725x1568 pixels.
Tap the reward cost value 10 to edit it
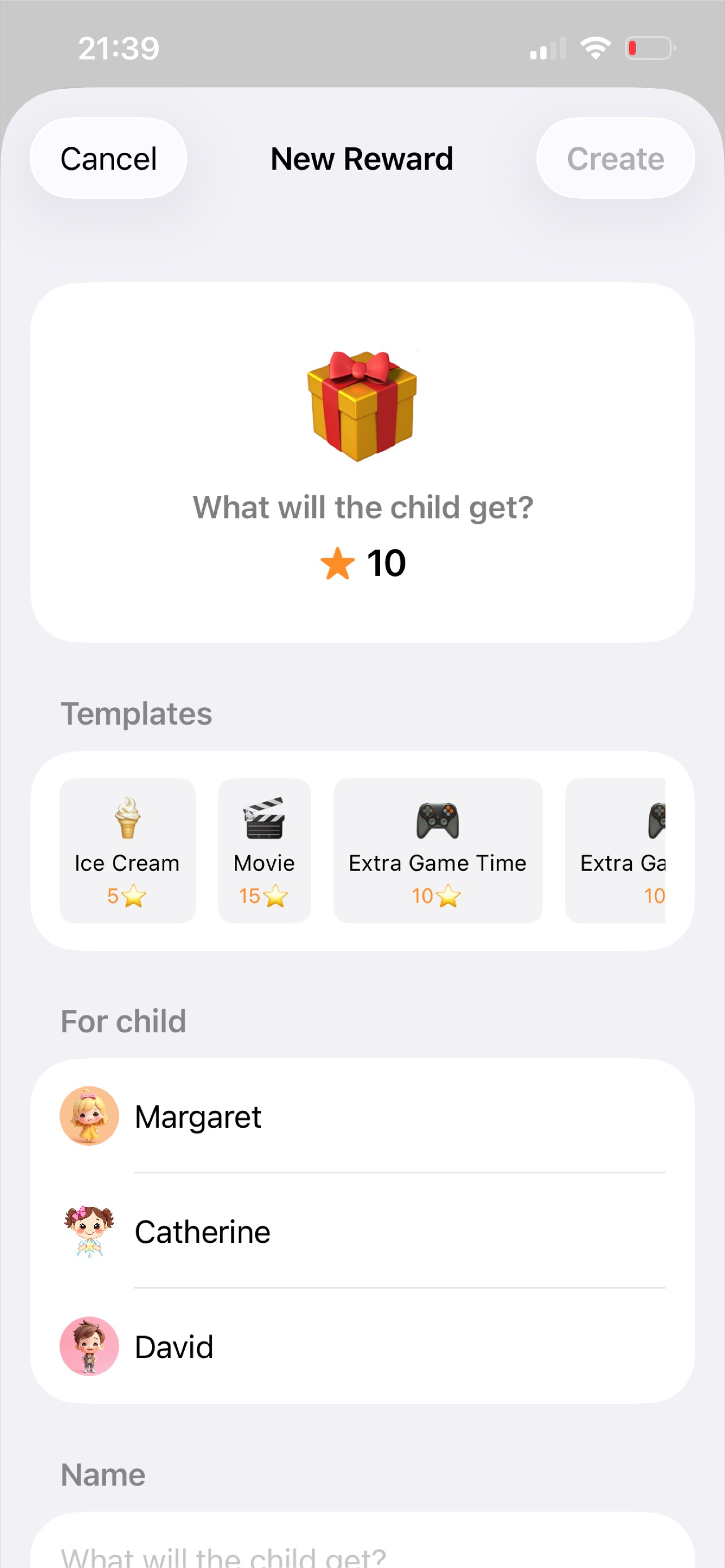coord(387,563)
